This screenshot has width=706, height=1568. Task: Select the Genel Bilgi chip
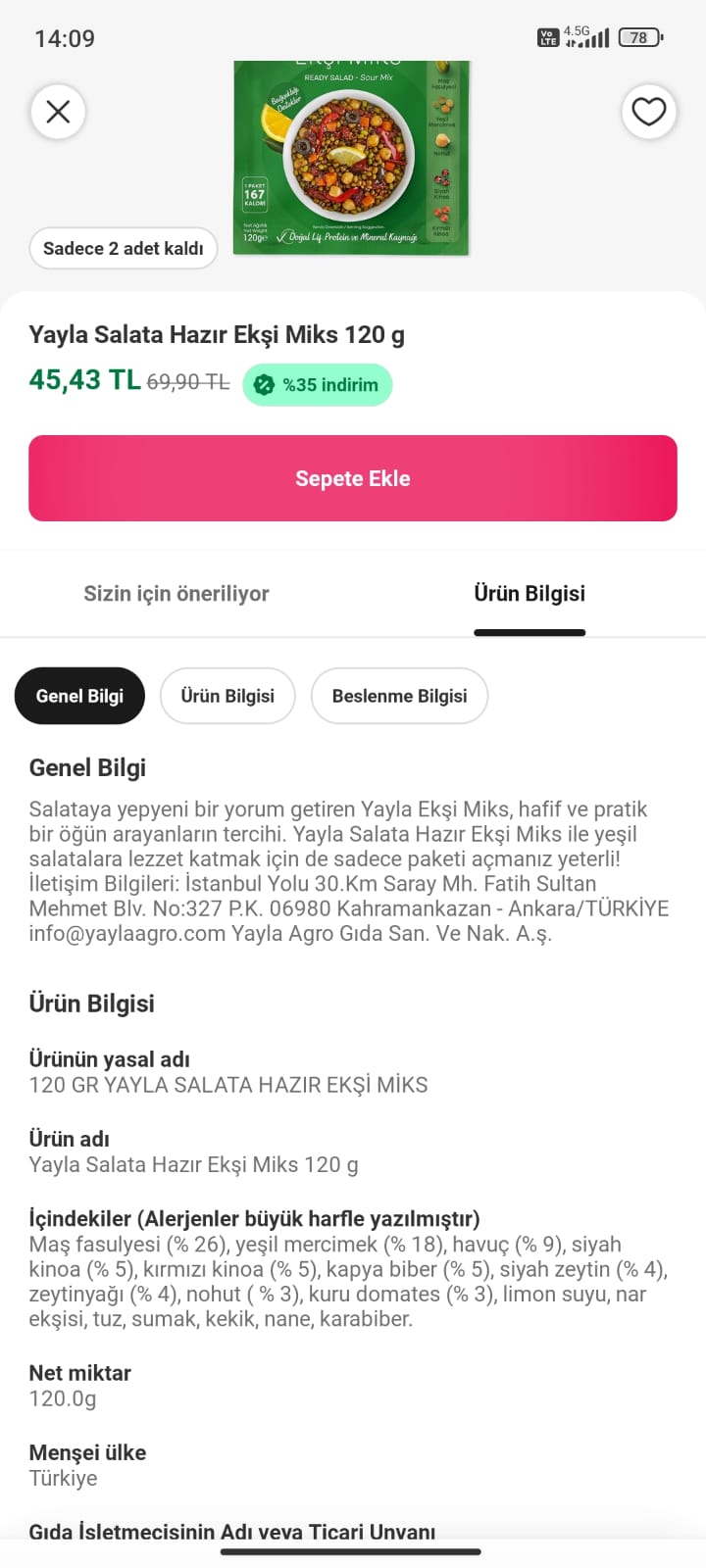[x=79, y=696]
